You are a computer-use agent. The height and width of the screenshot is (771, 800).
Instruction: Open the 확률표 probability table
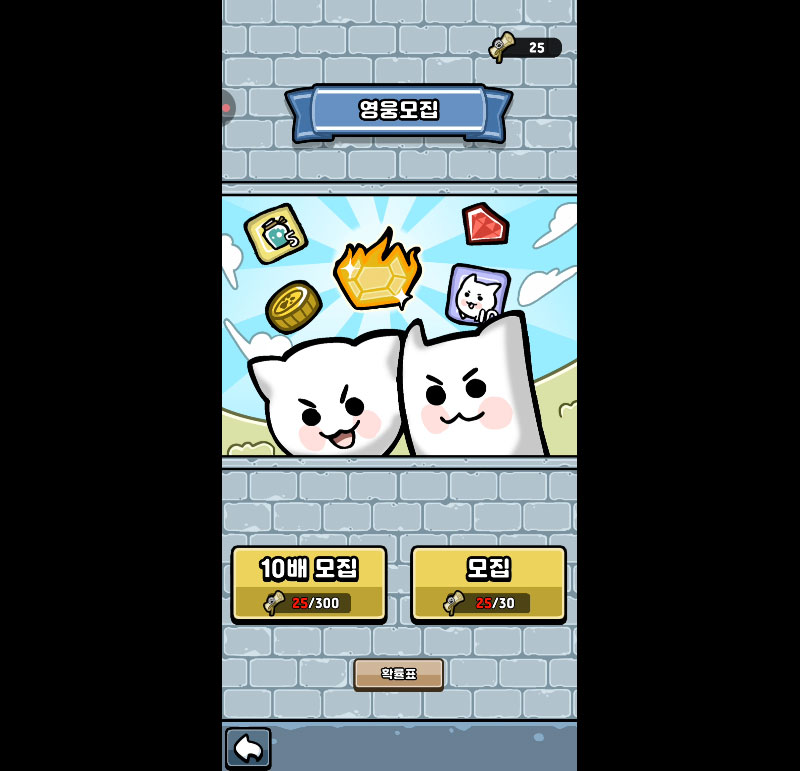pyautogui.click(x=398, y=673)
